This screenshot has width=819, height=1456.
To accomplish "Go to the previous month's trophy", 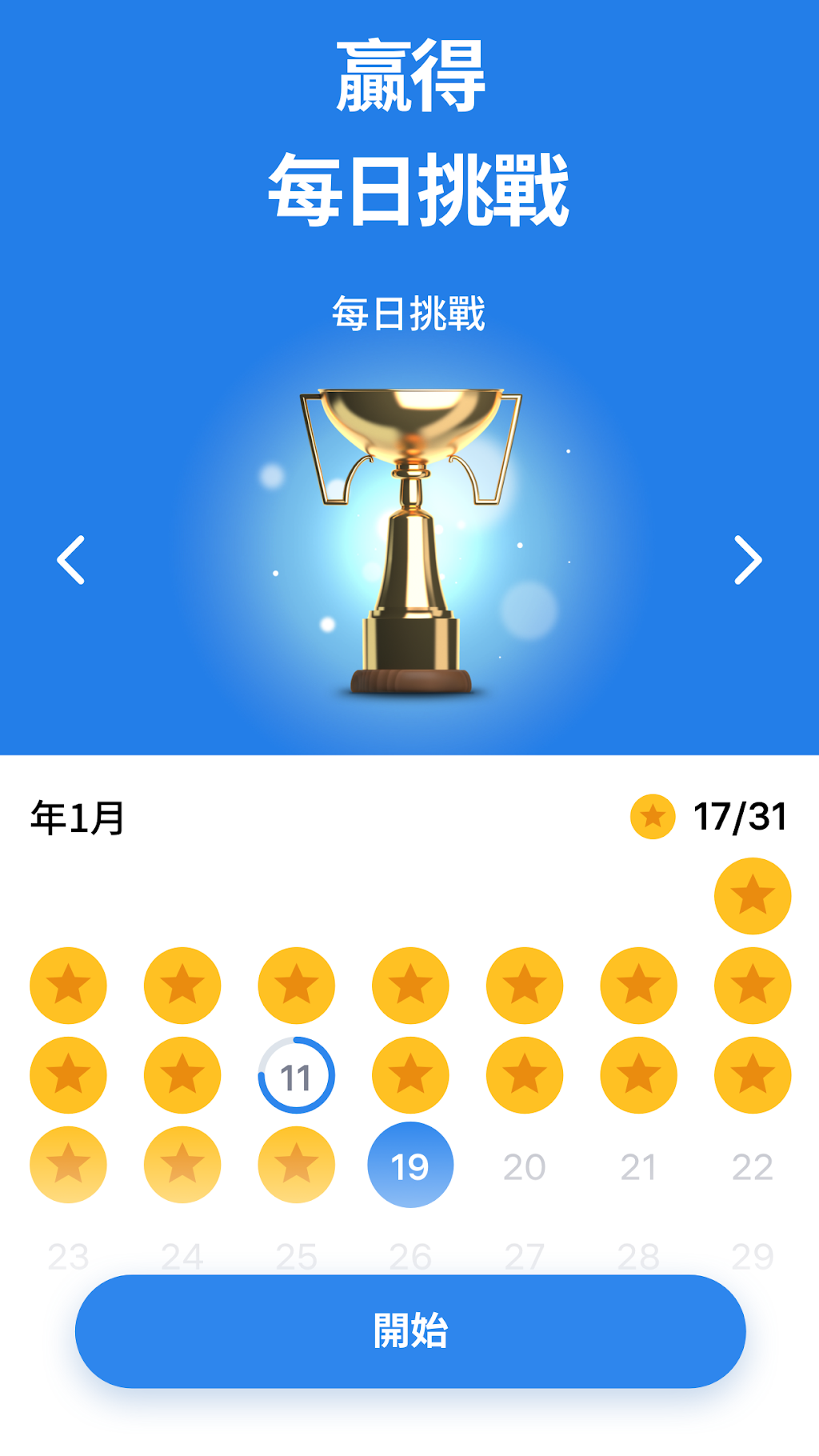I will 71,560.
